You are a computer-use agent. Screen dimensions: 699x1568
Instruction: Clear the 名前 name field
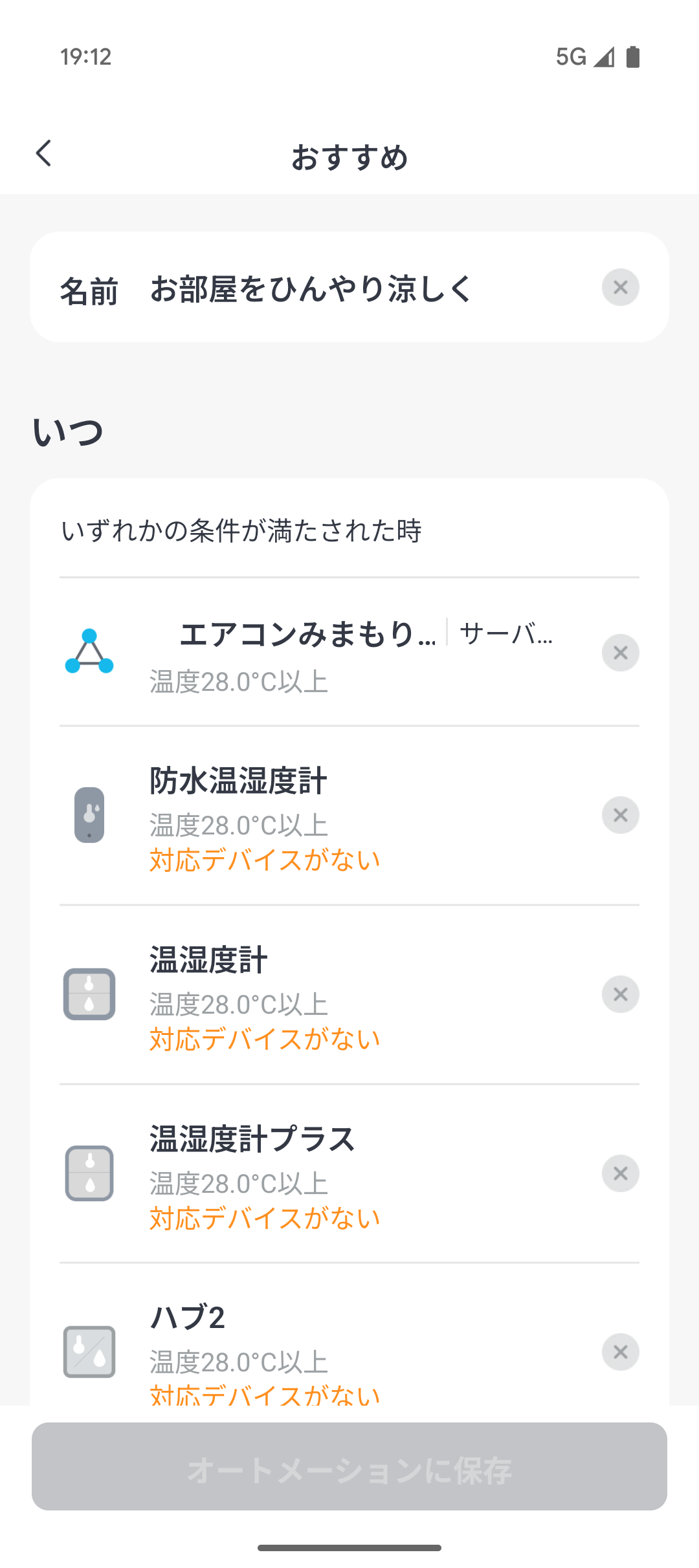point(620,287)
